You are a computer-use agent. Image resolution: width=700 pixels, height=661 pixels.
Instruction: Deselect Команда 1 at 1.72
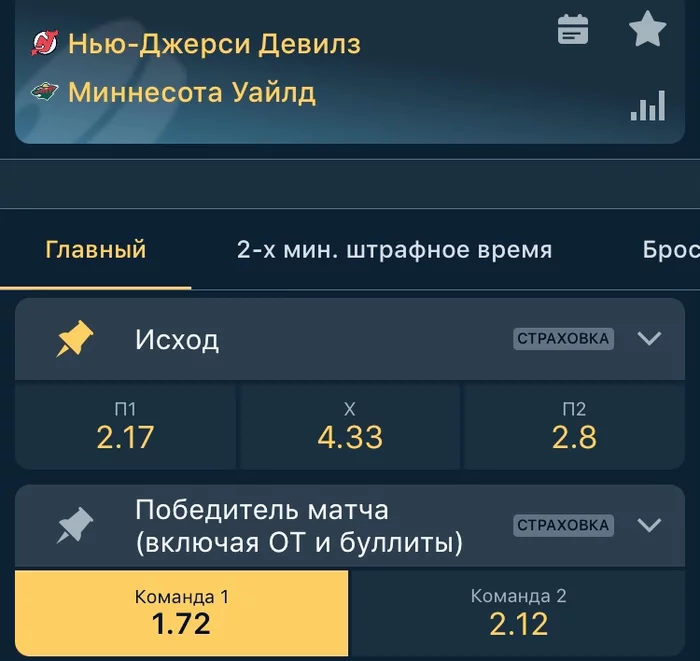point(181,613)
